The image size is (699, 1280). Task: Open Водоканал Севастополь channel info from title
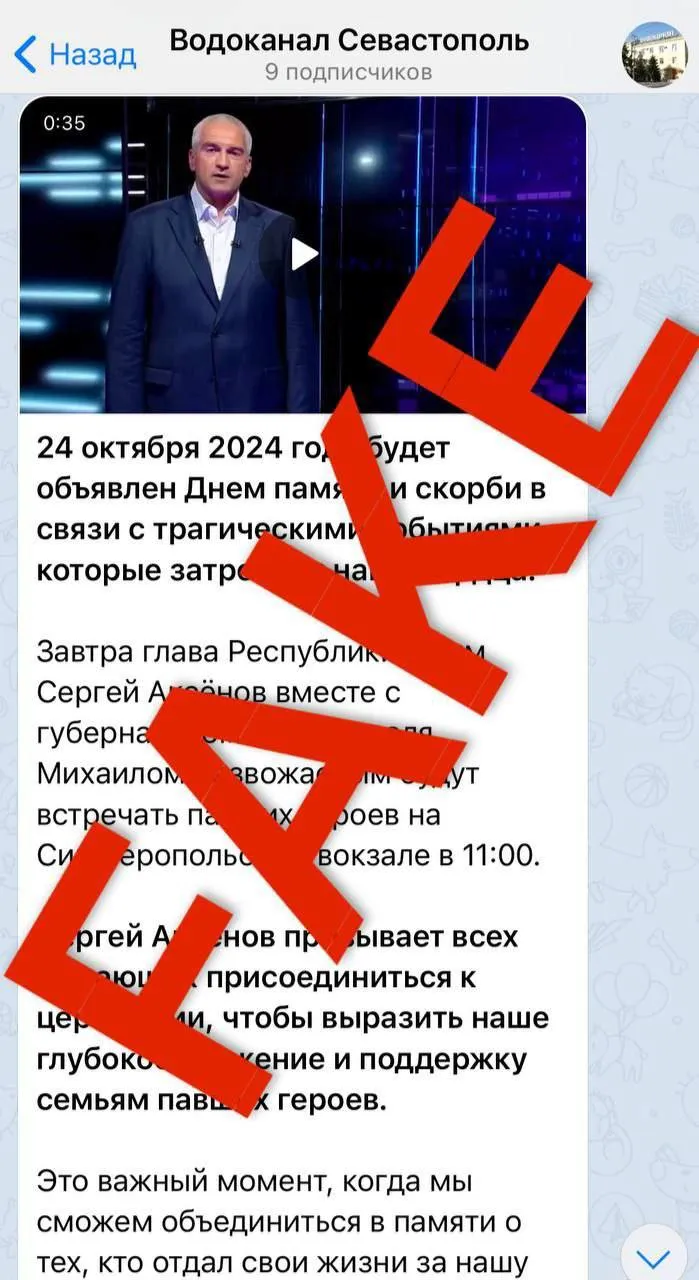coord(349,41)
